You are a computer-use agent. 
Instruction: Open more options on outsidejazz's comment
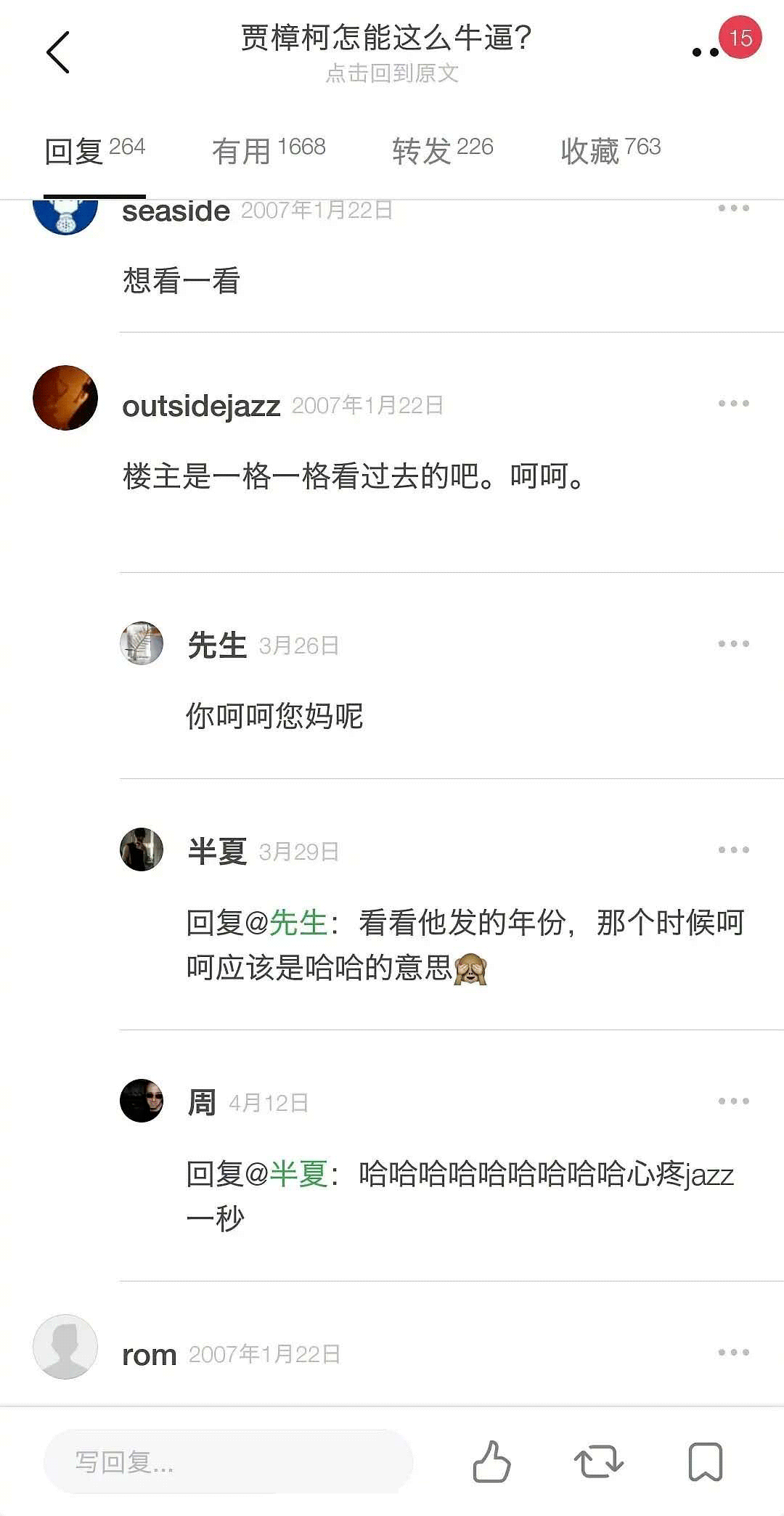coord(733,404)
